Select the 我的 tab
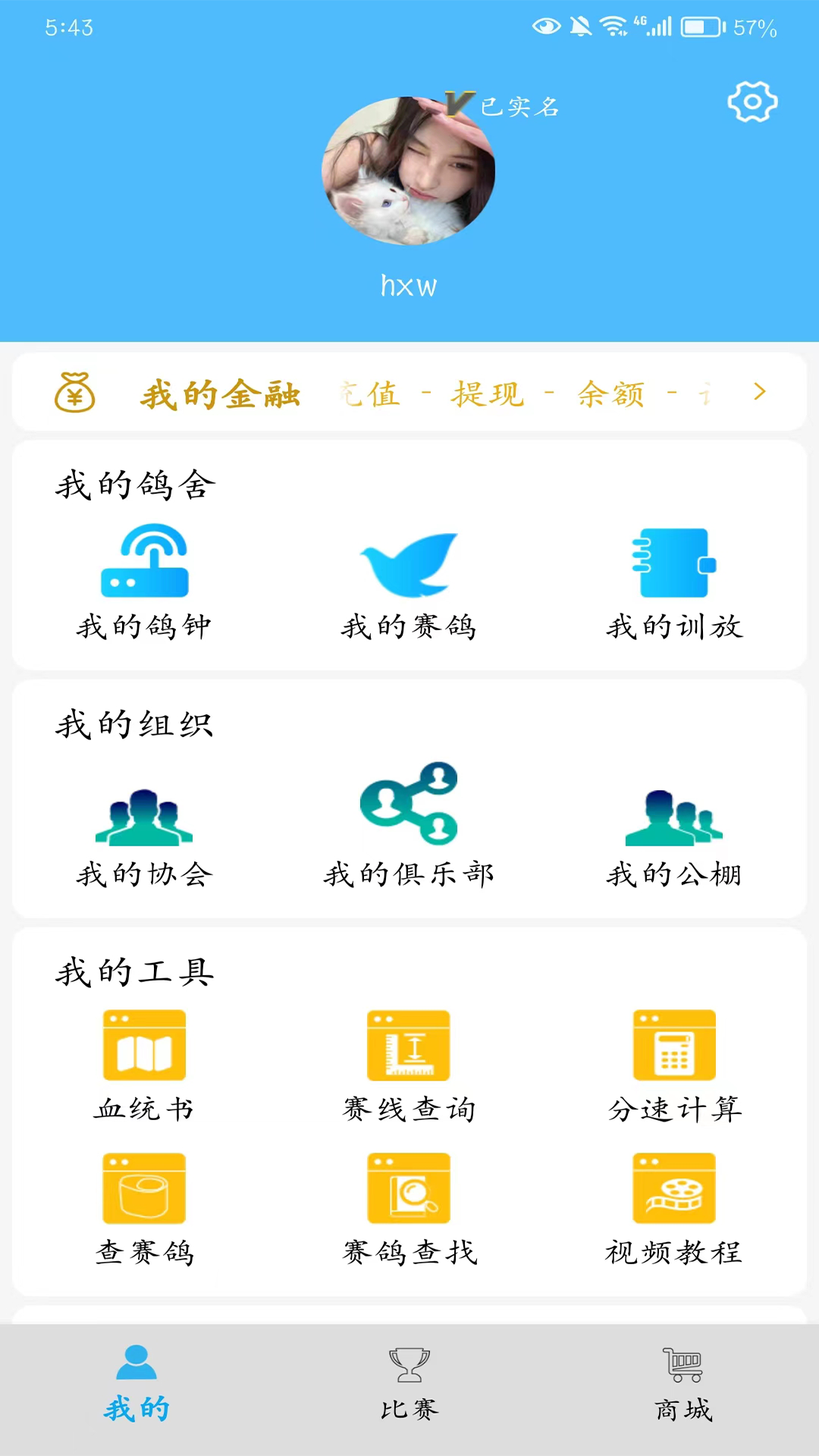Viewport: 819px width, 1456px height. (136, 1383)
